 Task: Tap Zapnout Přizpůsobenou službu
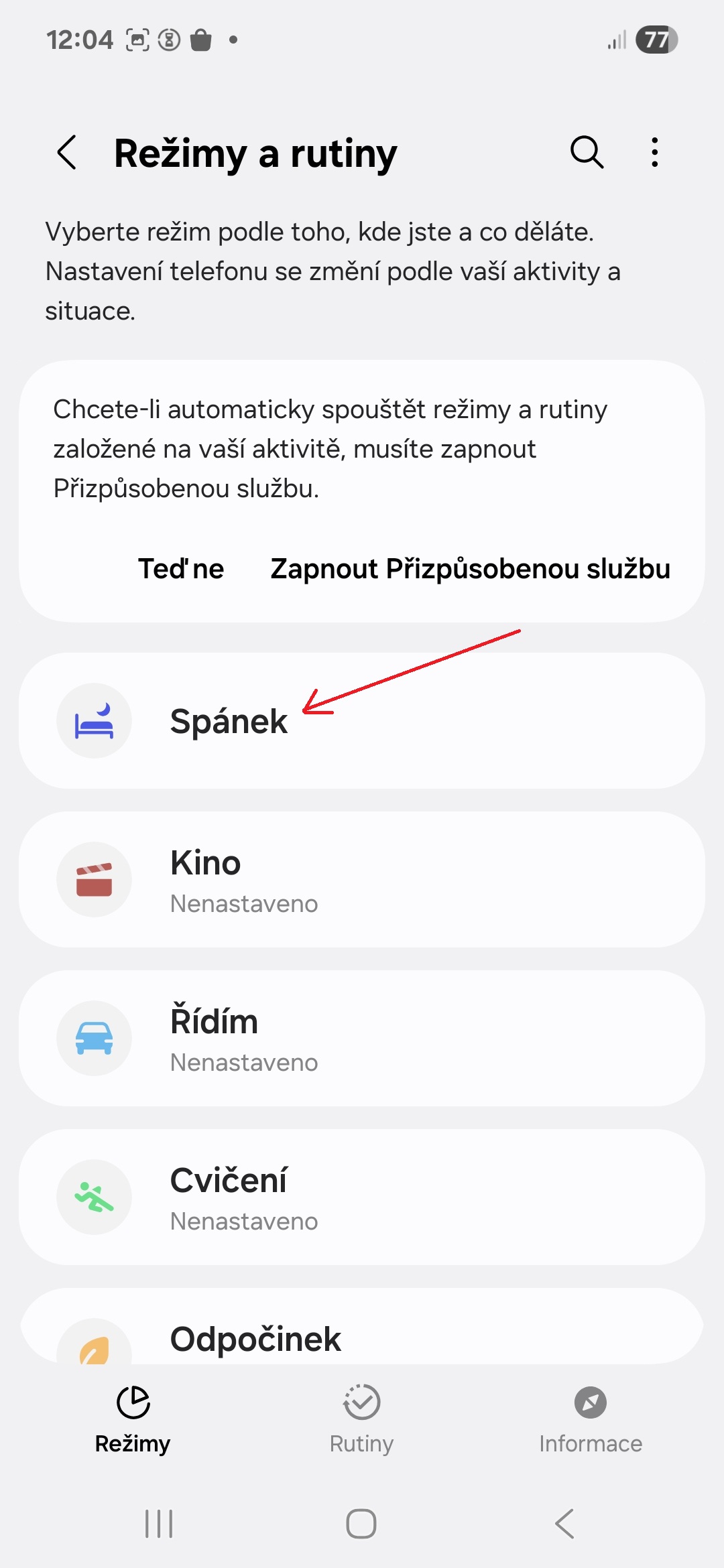[x=471, y=569]
